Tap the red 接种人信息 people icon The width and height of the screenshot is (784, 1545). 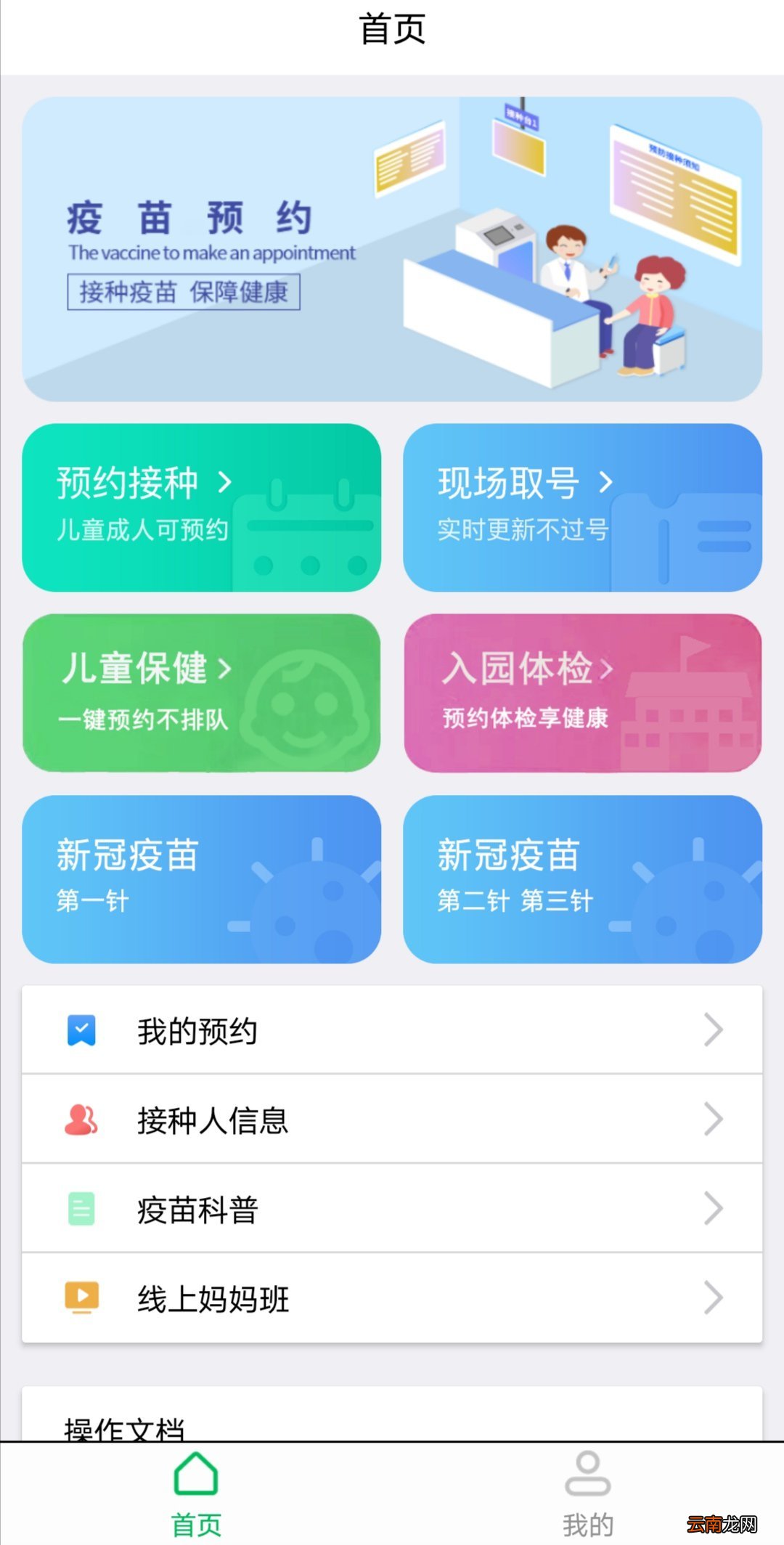click(82, 1118)
